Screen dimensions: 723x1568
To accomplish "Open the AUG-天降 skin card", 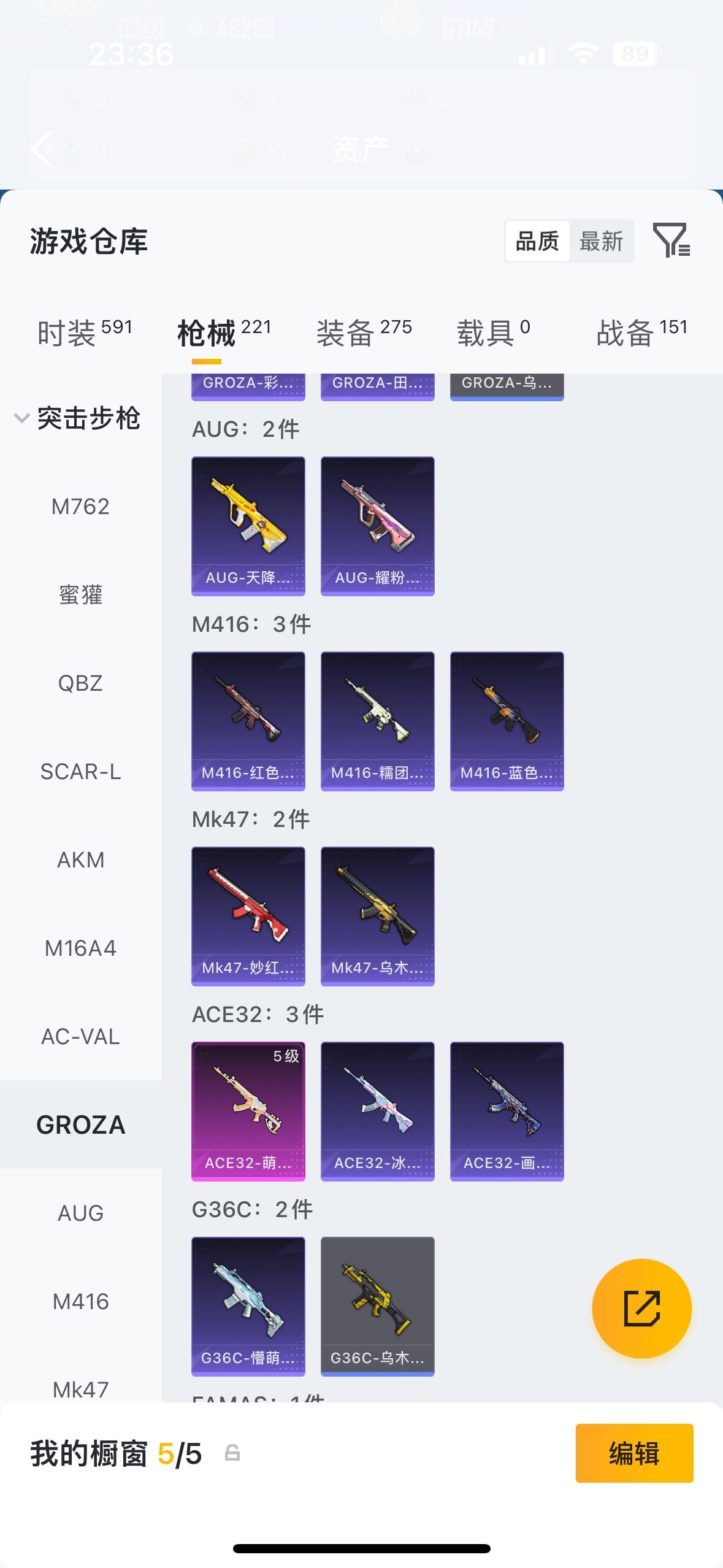I will tap(248, 526).
